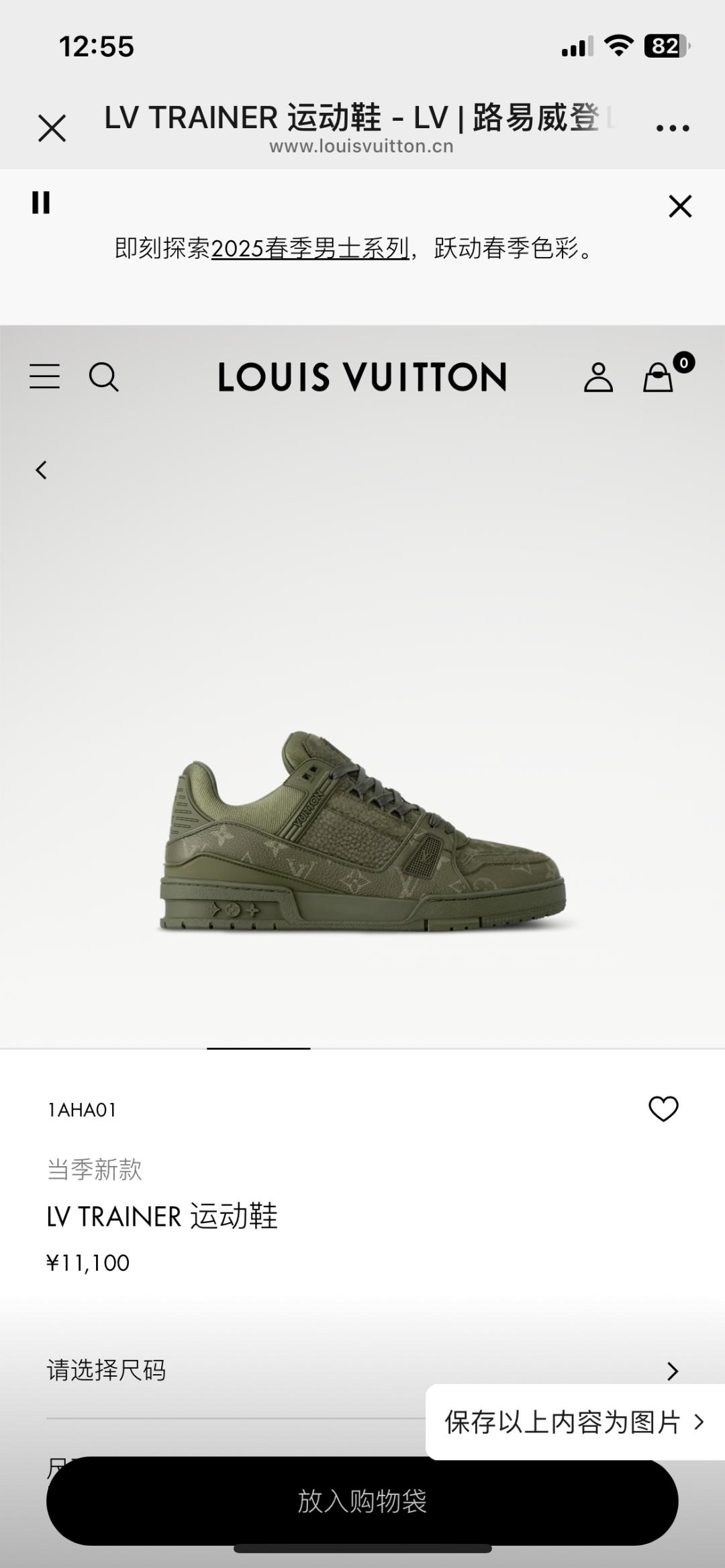The width and height of the screenshot is (725, 1568).
Task: Tap 放入购物袋 to add to bag
Action: tap(362, 1502)
